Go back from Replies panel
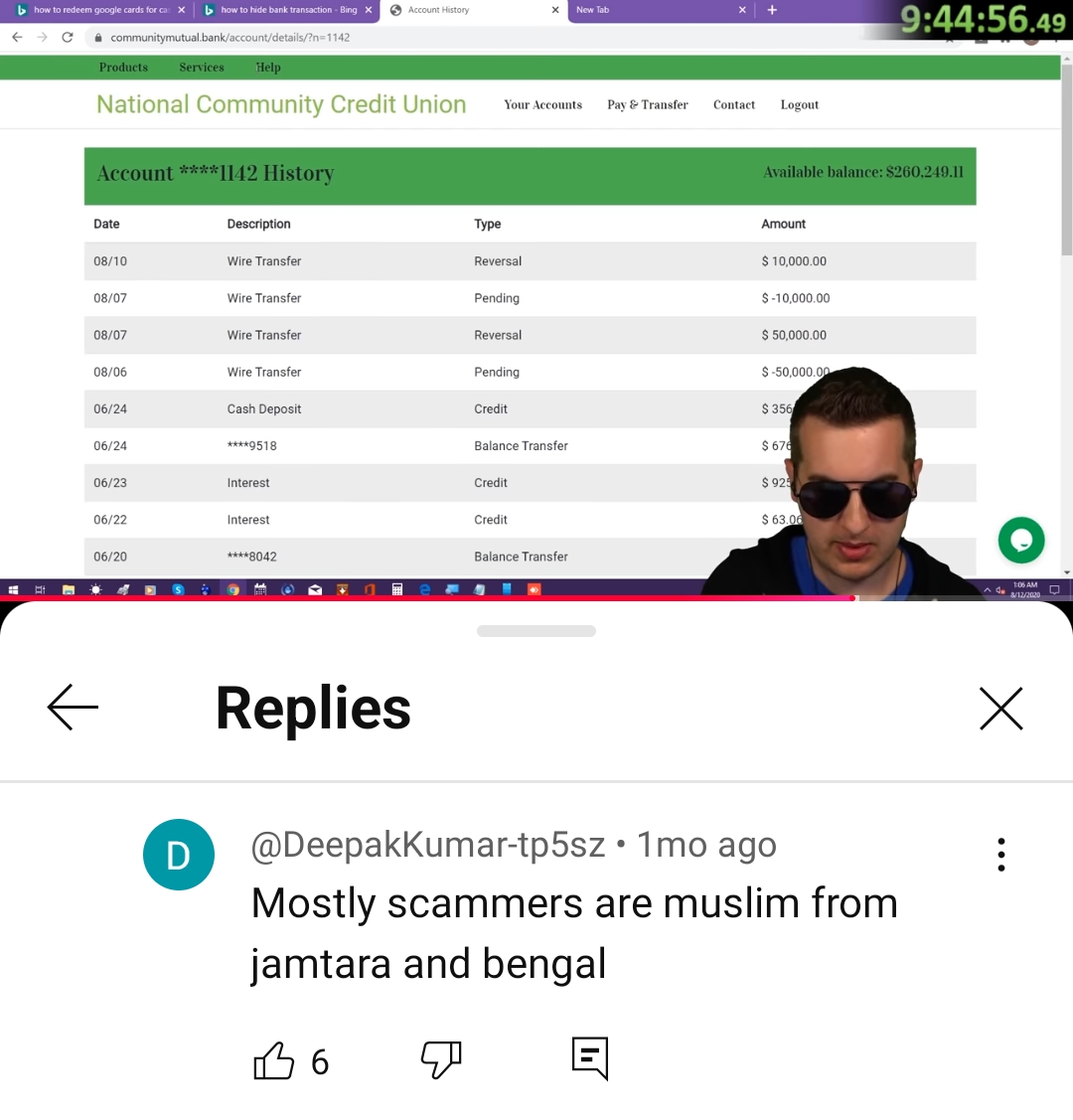This screenshot has width=1073, height=1120. (73, 708)
